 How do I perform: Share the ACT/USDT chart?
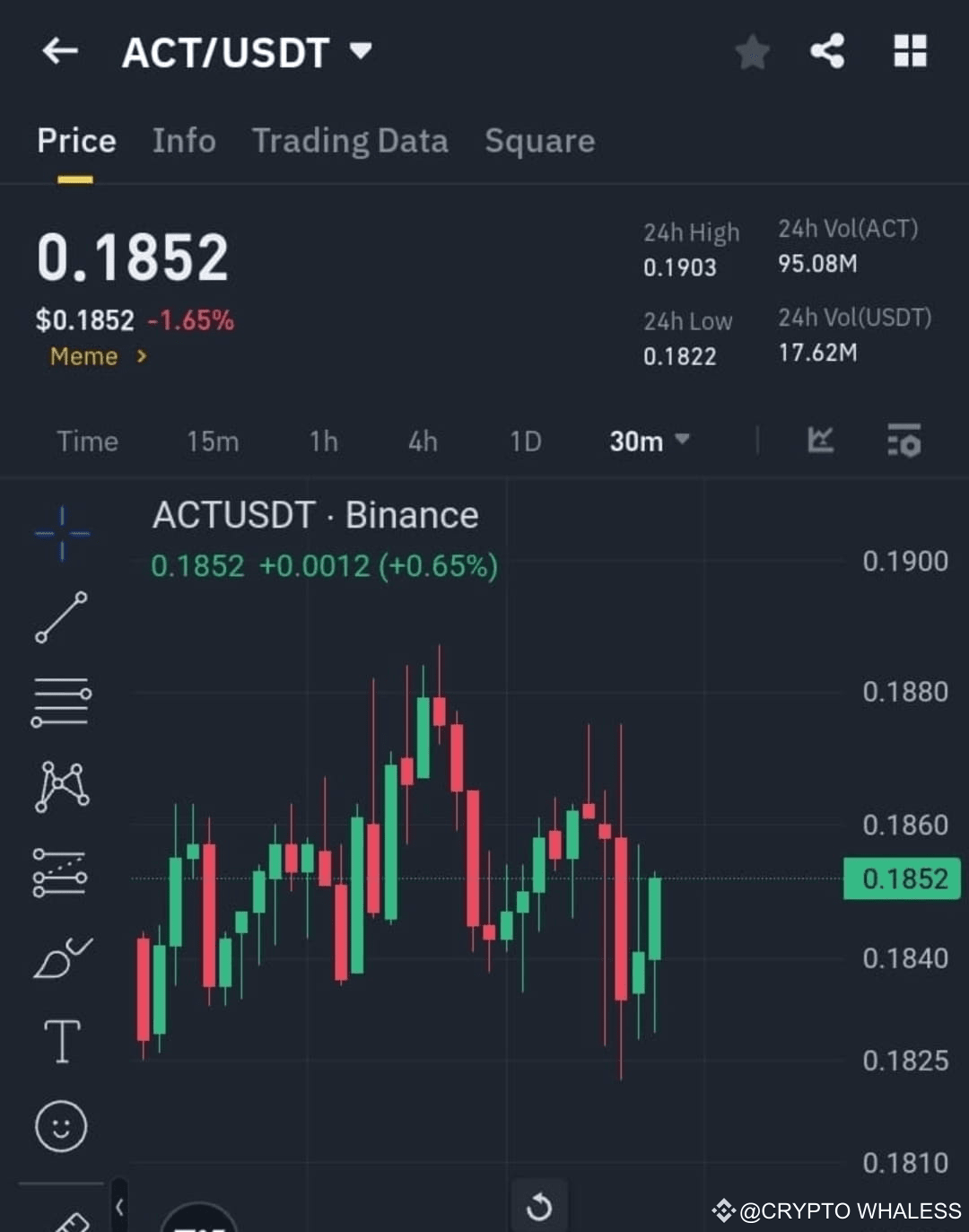[825, 51]
